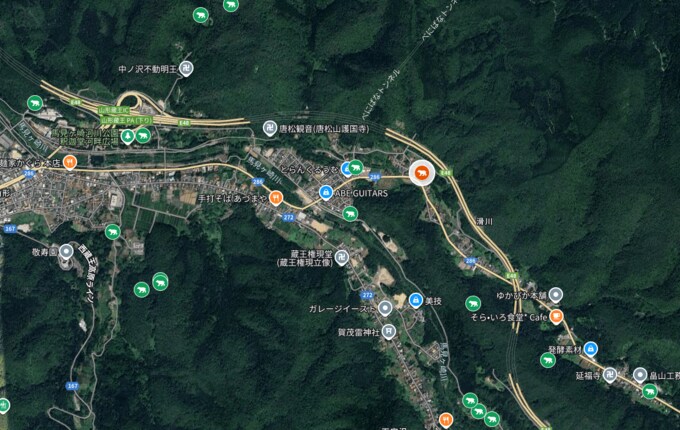Open the ガレージイースト place marker
Image resolution: width=680 pixels, height=430 pixels.
[x=385, y=309]
